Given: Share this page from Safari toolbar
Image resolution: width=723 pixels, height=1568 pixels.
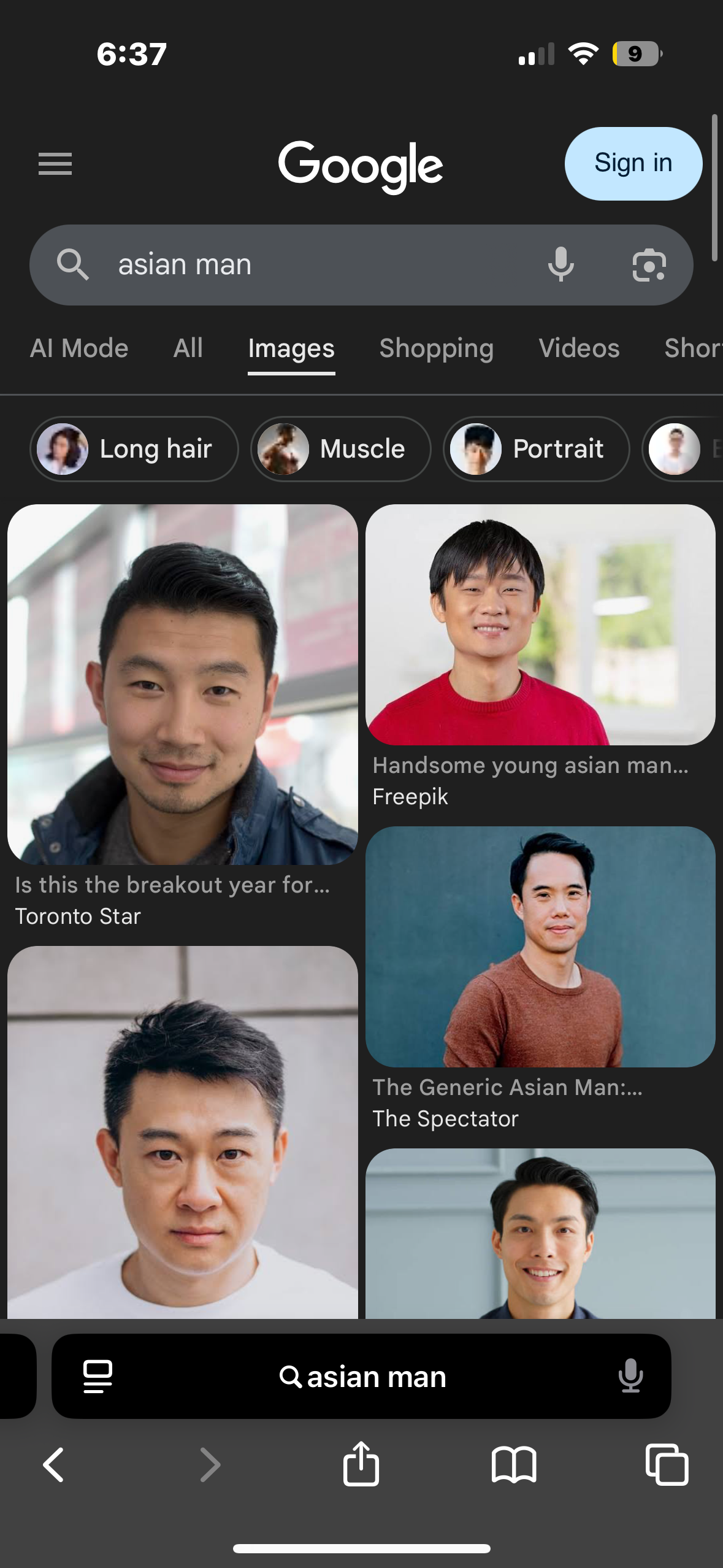Looking at the screenshot, I should coord(361,1464).
